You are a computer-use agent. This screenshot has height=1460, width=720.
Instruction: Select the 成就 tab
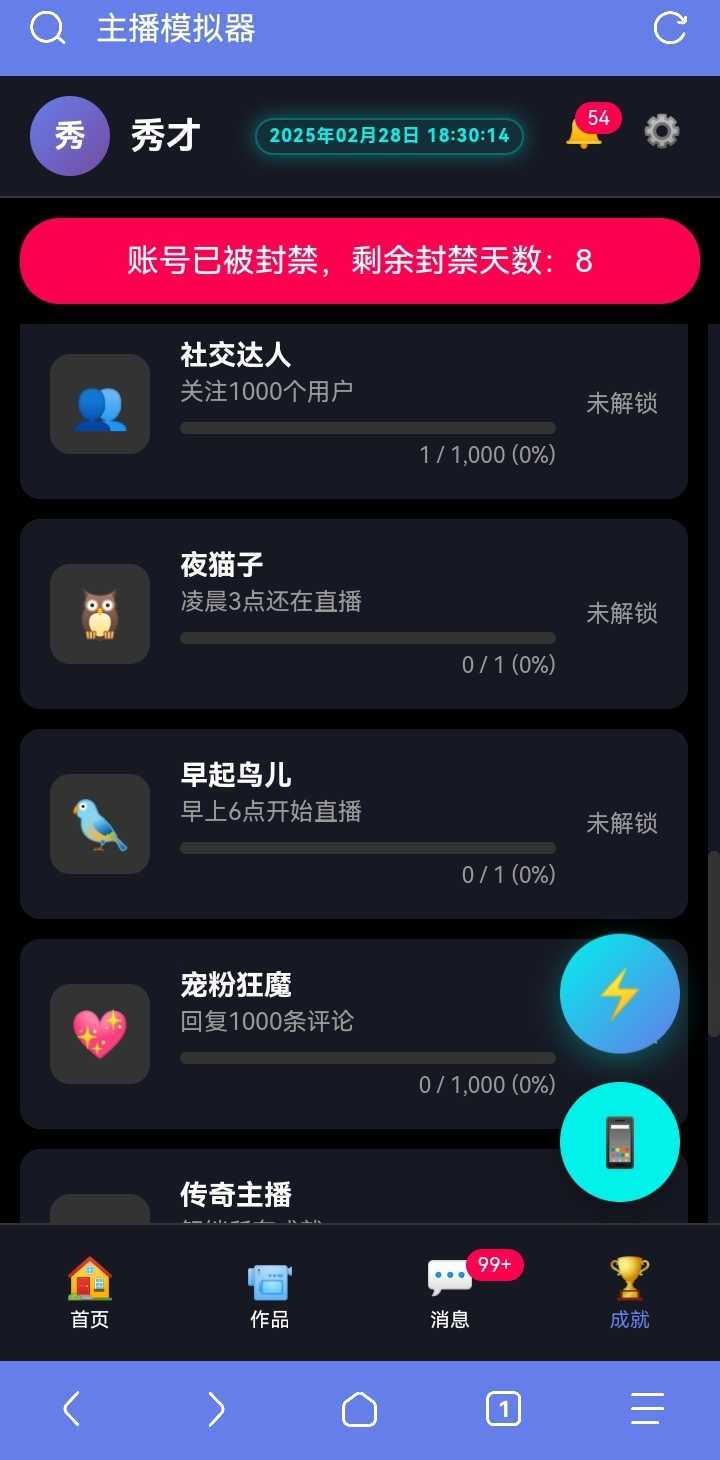point(630,1292)
